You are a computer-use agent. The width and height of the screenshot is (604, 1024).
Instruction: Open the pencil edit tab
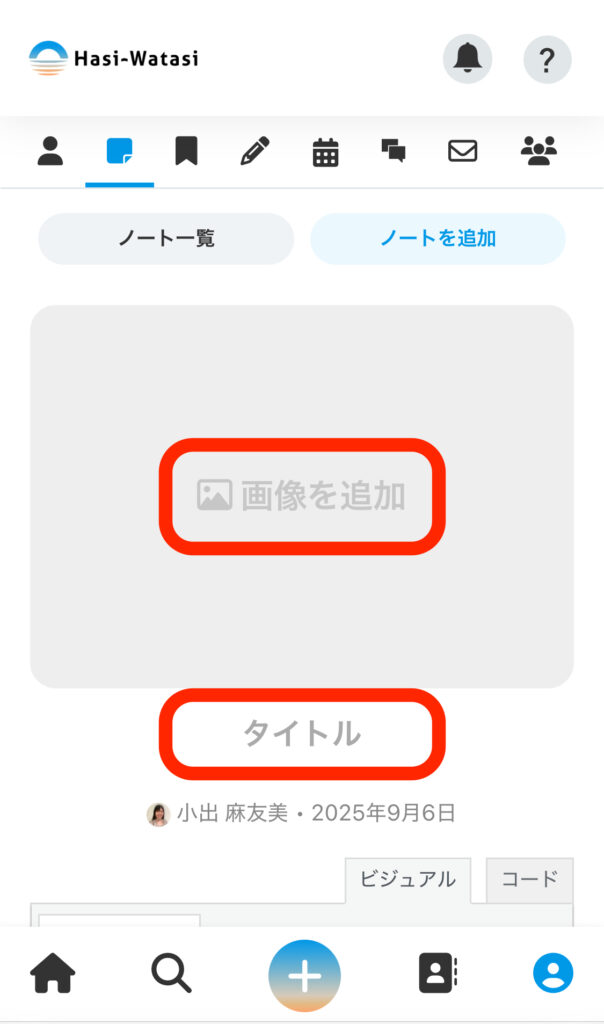(255, 152)
